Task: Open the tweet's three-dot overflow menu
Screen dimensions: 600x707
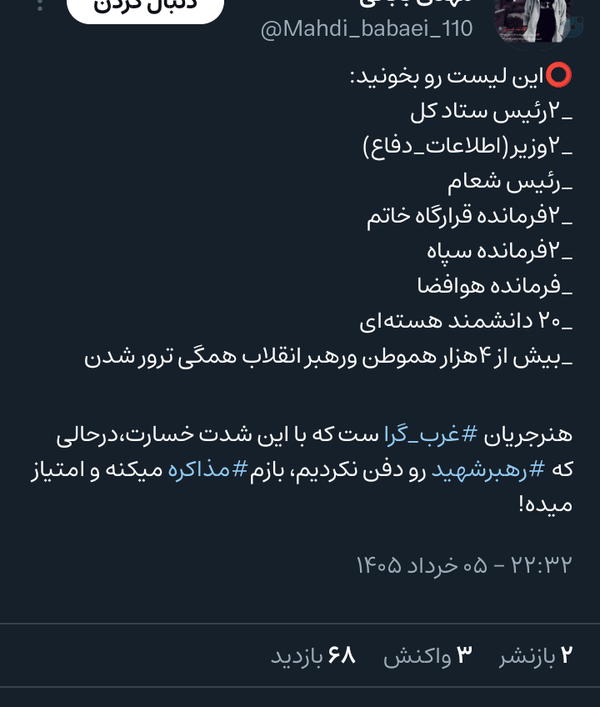Action: pyautogui.click(x=40, y=5)
